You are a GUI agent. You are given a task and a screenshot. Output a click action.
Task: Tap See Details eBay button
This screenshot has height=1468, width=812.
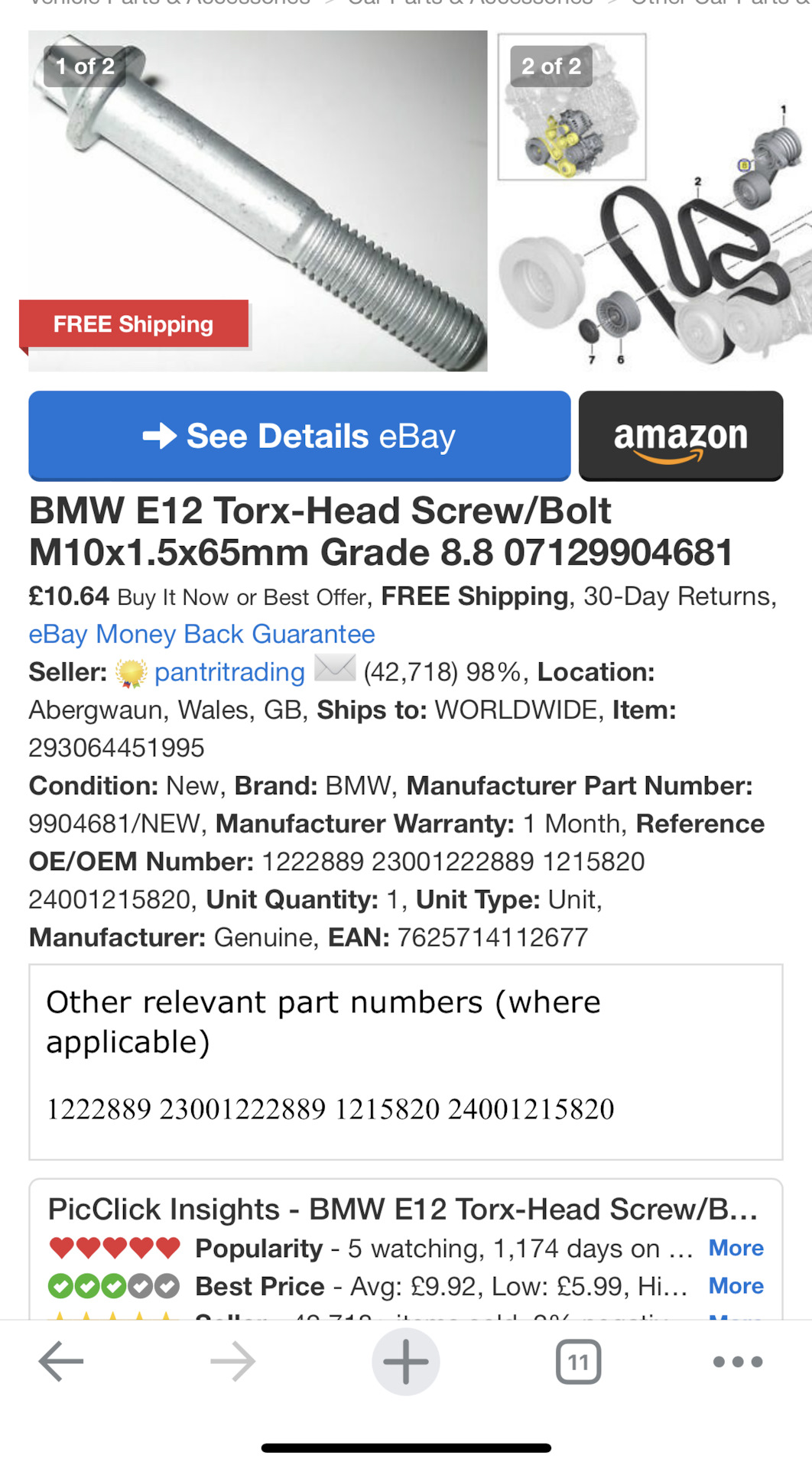(299, 436)
